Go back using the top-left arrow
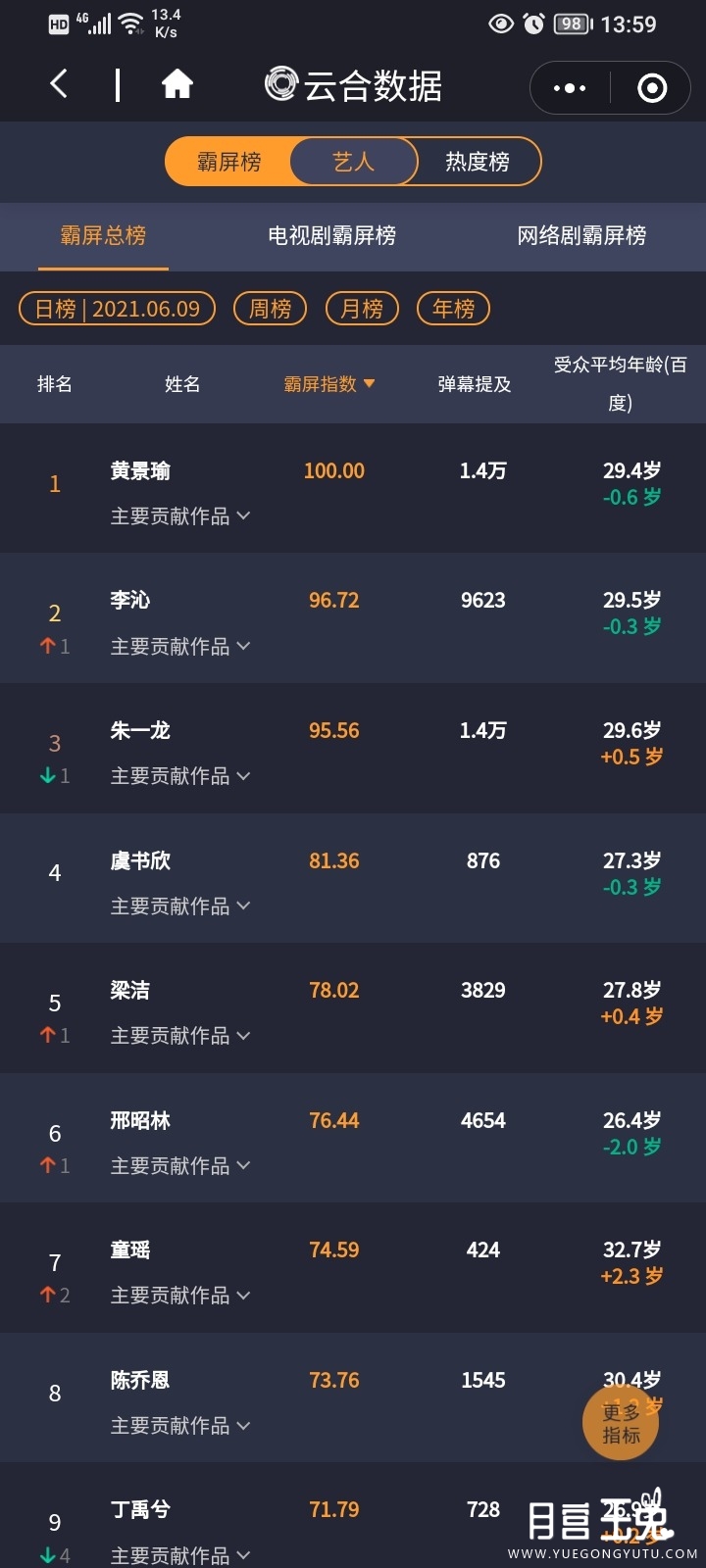This screenshot has width=706, height=1568. point(59,84)
